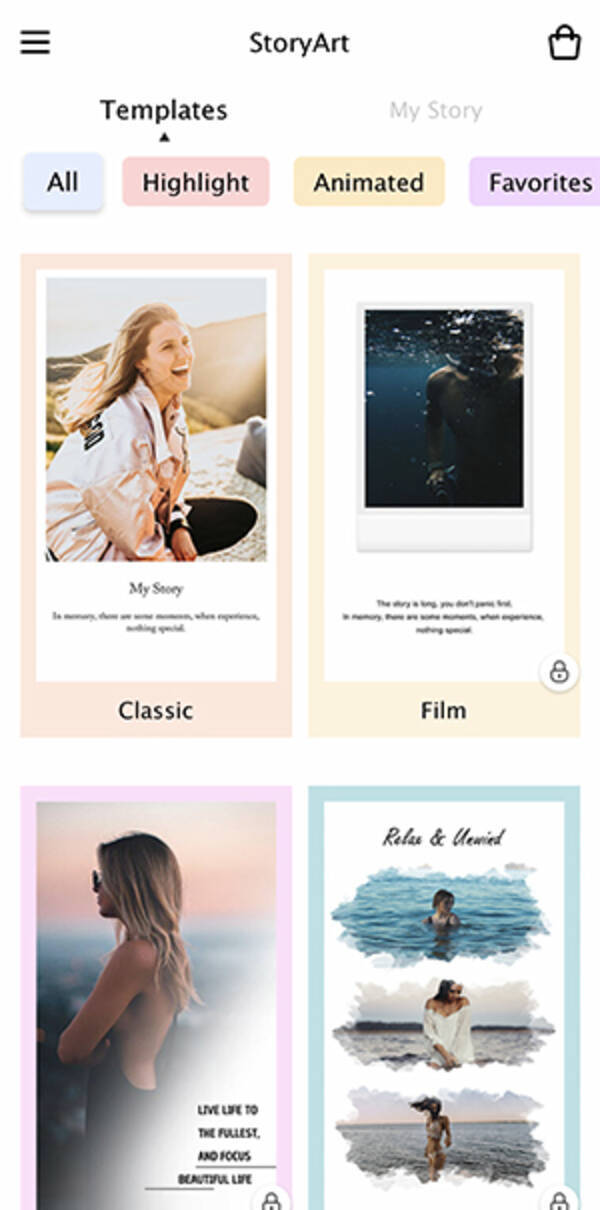Screen dimensions: 600x1210
Task: Open the Classic template pack
Action: tap(156, 495)
